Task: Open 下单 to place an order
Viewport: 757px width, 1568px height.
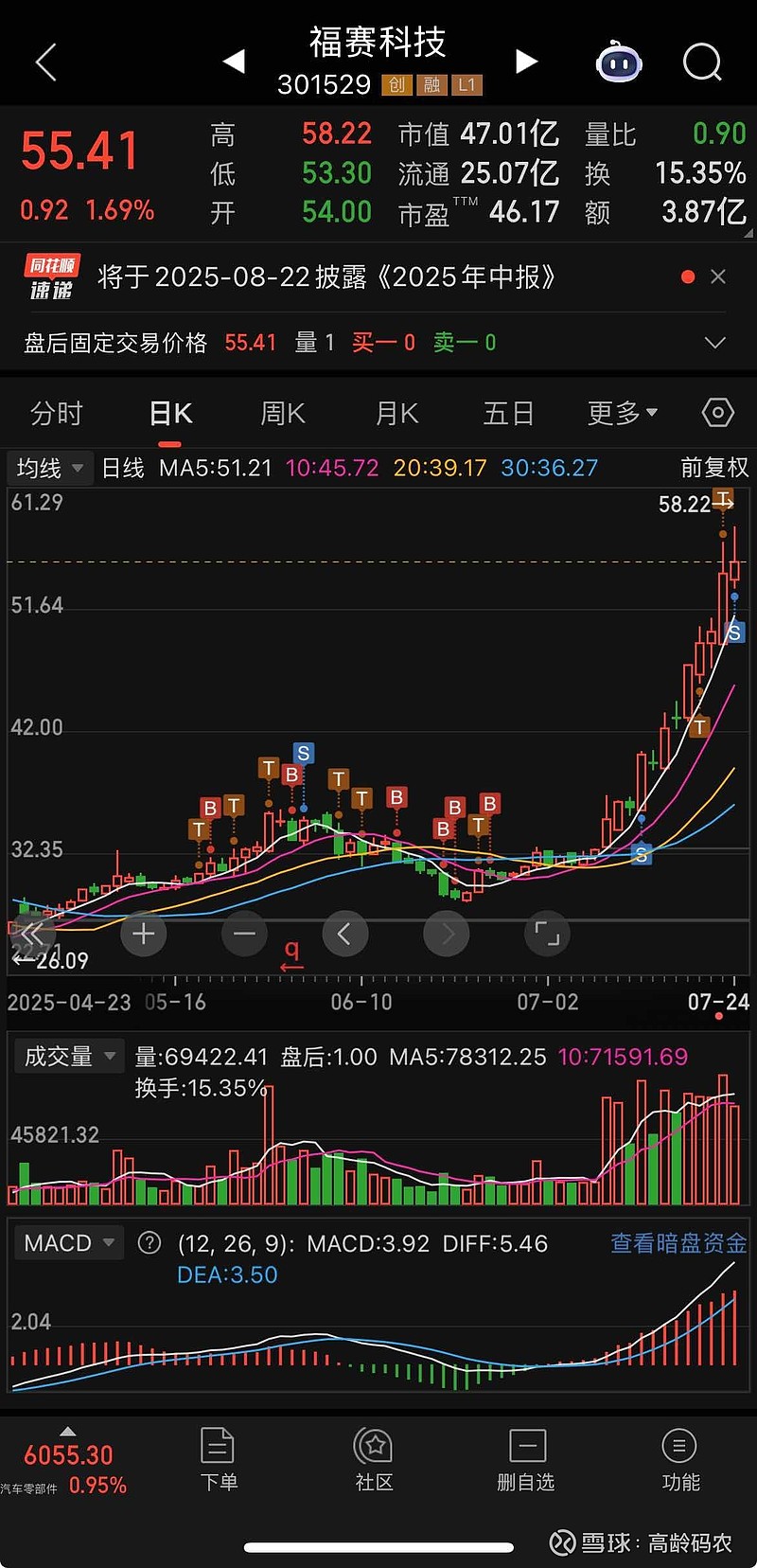Action: pos(218,1459)
